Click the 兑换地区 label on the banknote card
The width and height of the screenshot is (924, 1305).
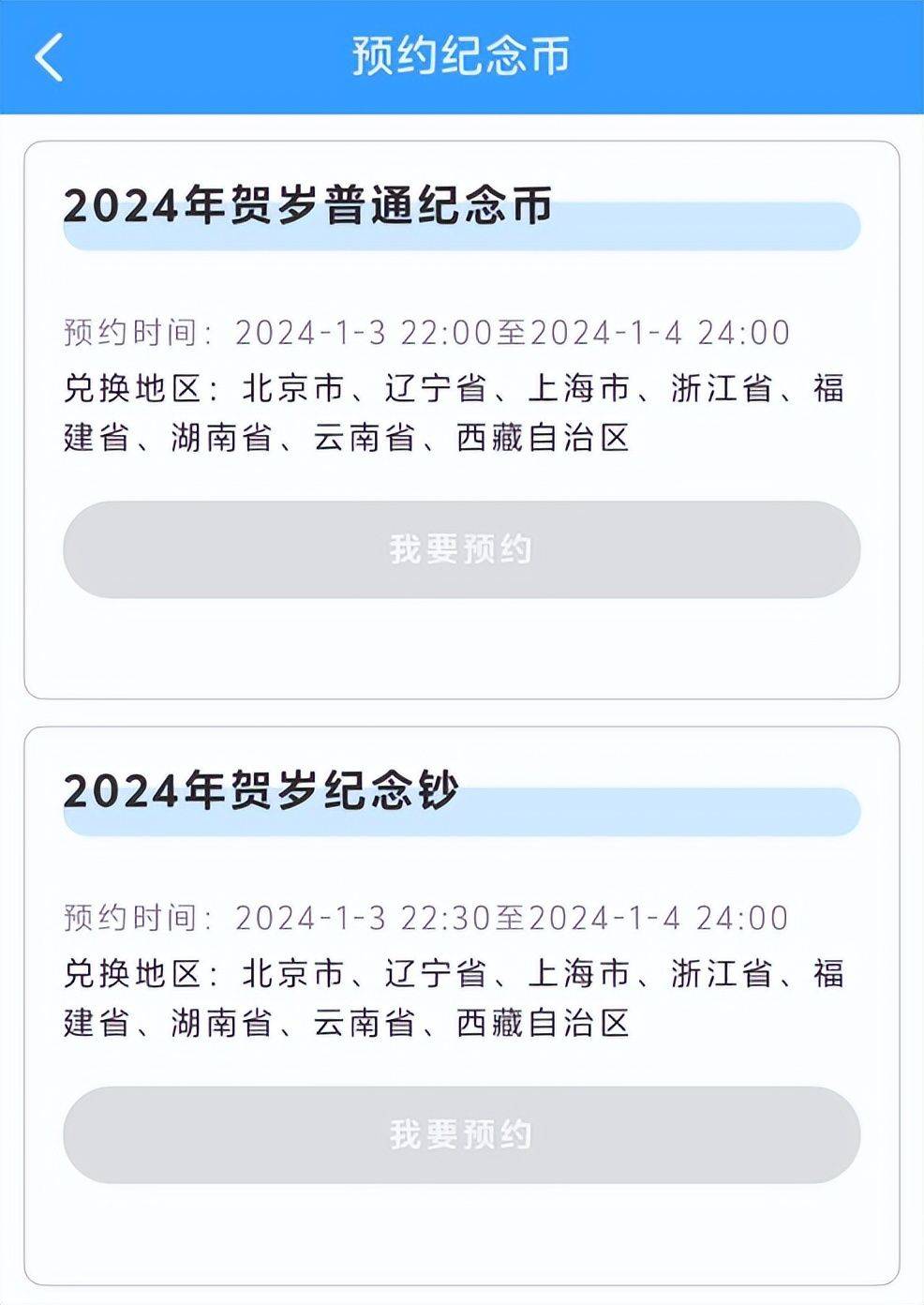[131, 974]
